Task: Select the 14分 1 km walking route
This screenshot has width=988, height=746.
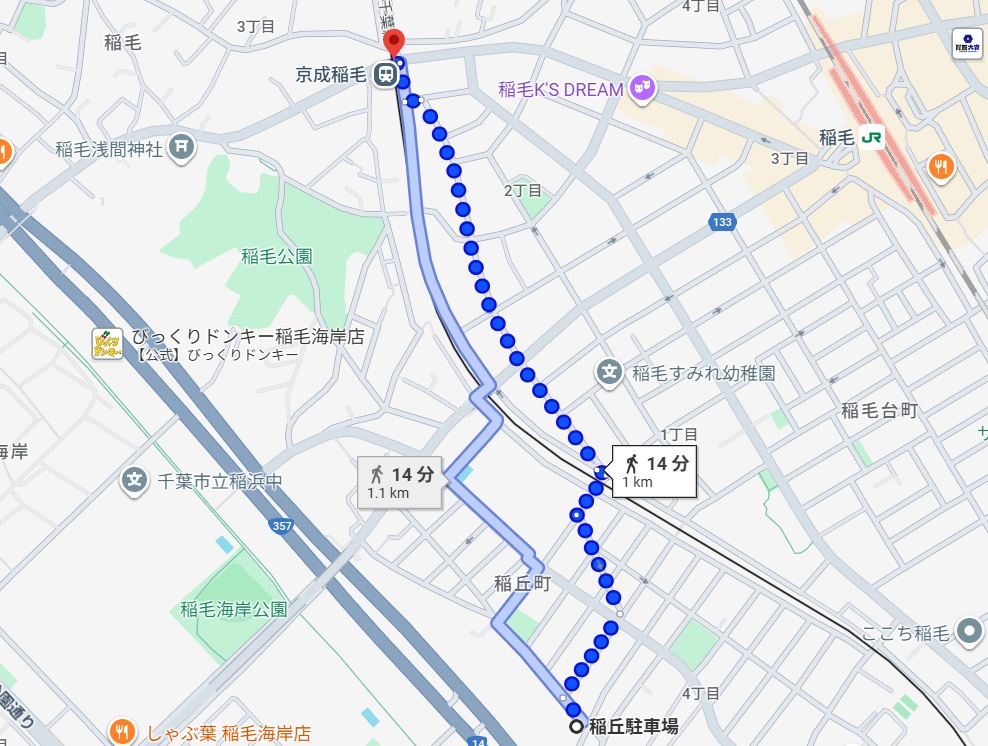Action: point(655,471)
